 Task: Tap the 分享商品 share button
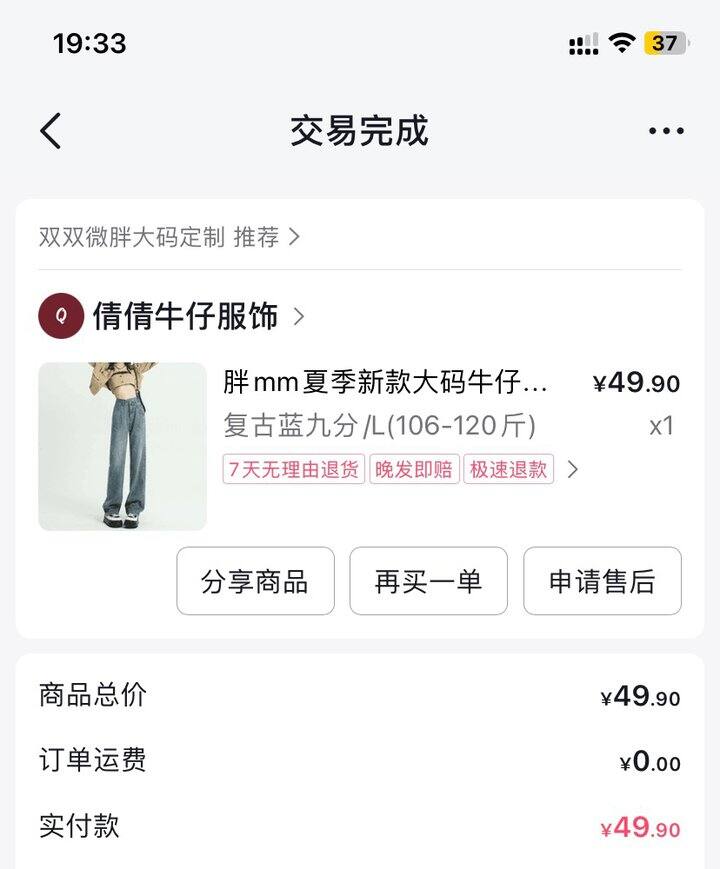point(255,581)
